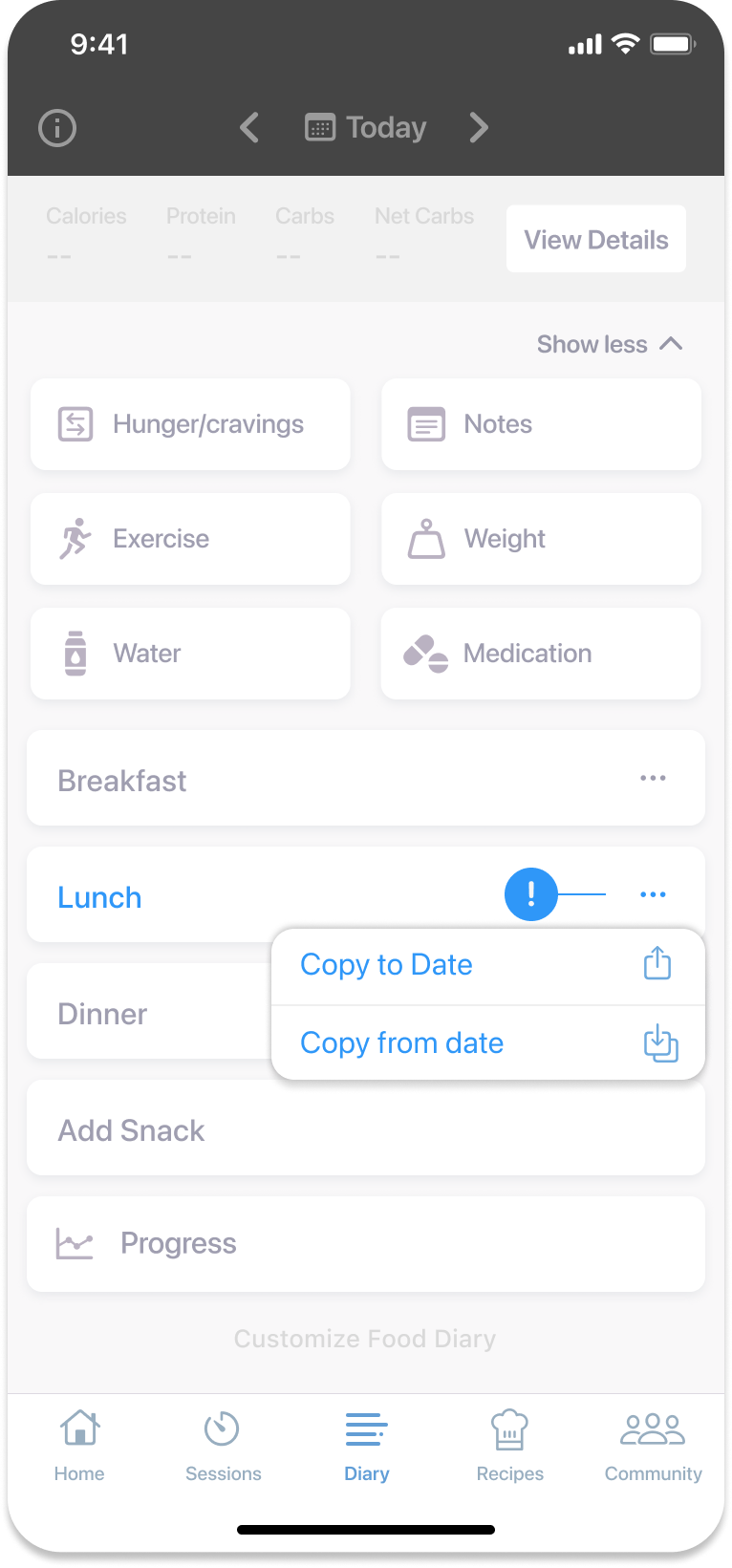This screenshot has width=732, height=1568.
Task: Add an Exercise entry
Action: [x=190, y=539]
